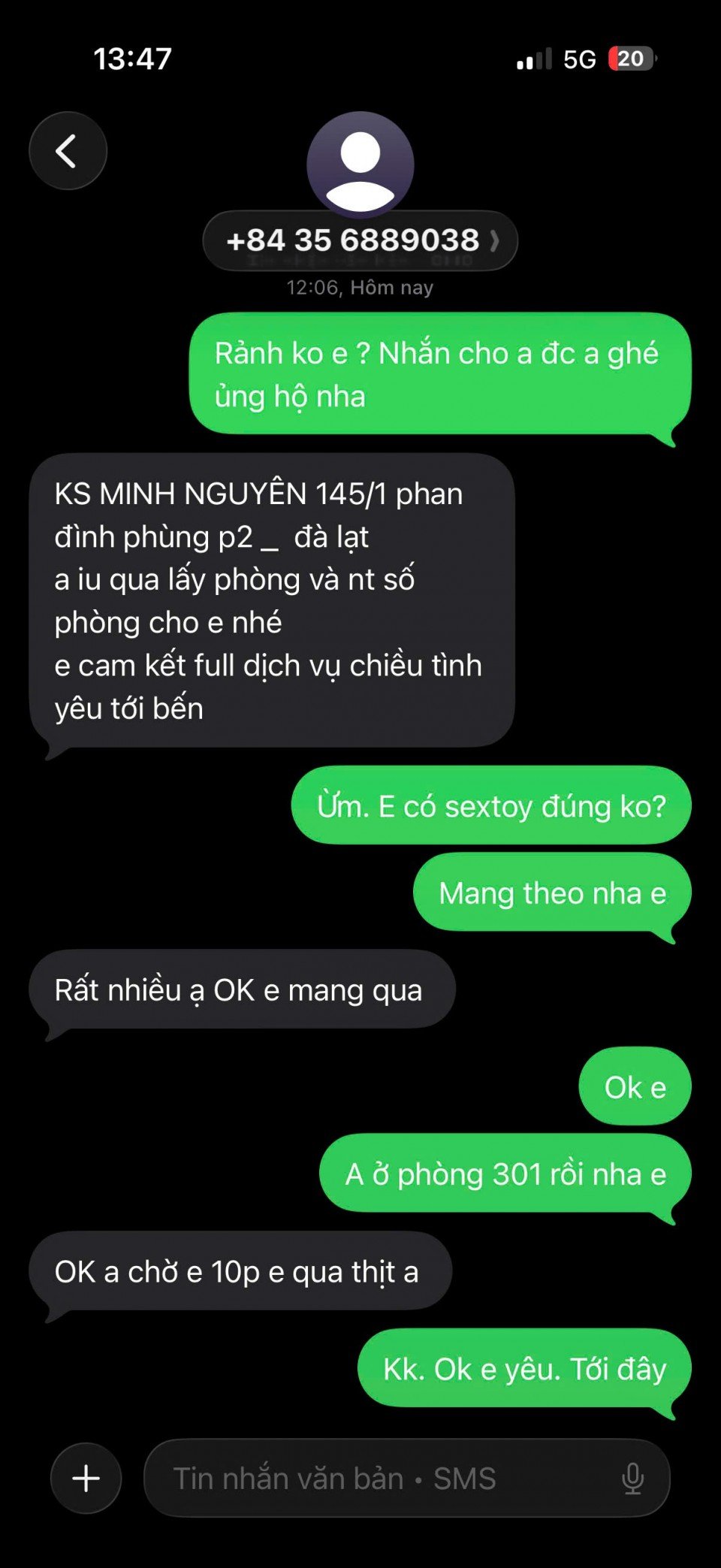Focus the SMS text message field
Screen dimensions: 721x1568
pyautogui.click(x=376, y=1478)
